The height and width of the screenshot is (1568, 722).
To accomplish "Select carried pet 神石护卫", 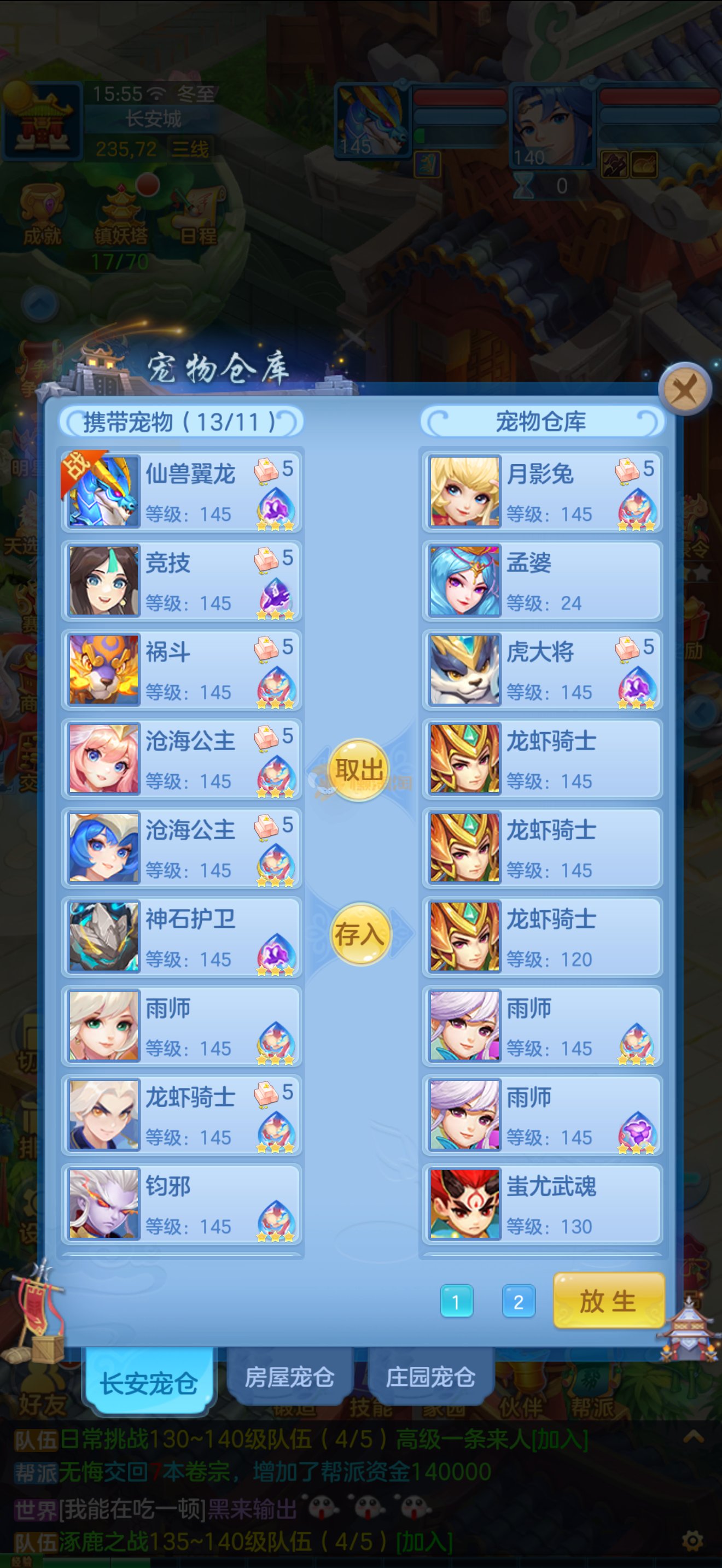I will (182, 937).
